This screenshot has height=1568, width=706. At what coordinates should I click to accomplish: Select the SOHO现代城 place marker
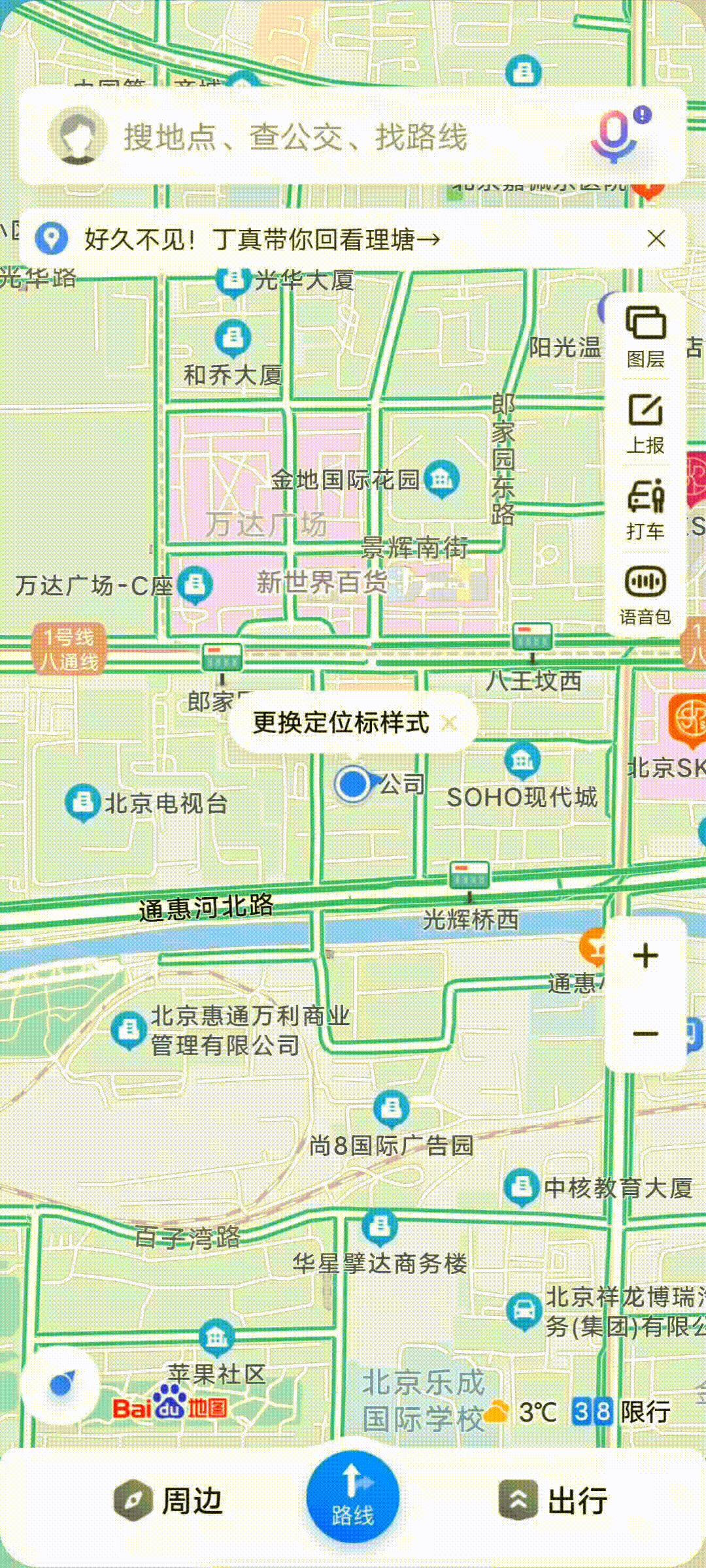pyautogui.click(x=522, y=760)
